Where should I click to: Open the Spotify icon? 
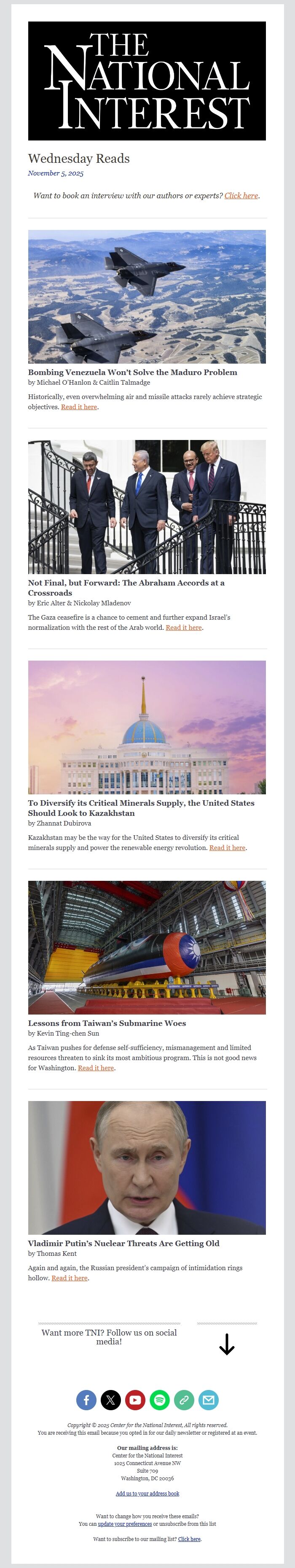tap(159, 1401)
